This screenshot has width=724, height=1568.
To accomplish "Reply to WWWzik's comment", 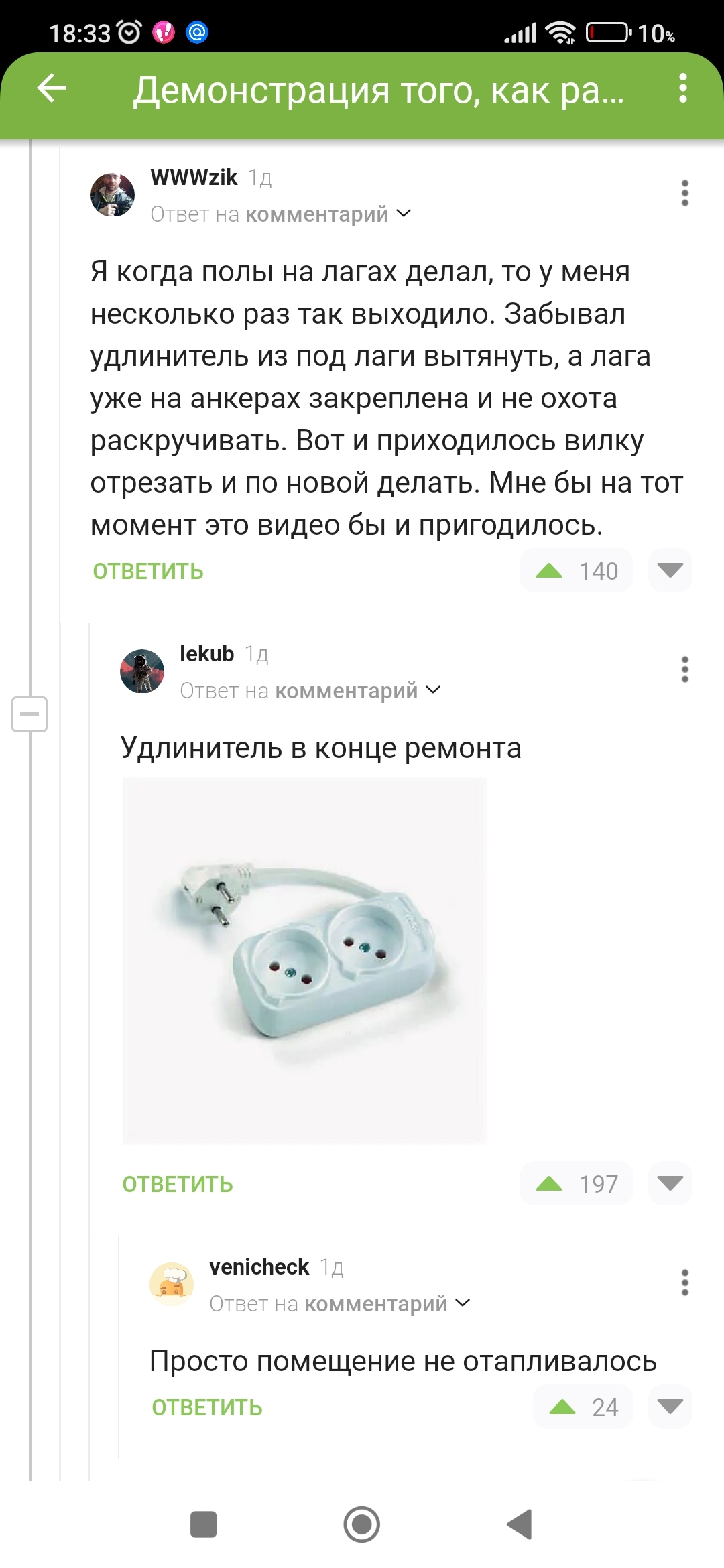I will coord(148,571).
